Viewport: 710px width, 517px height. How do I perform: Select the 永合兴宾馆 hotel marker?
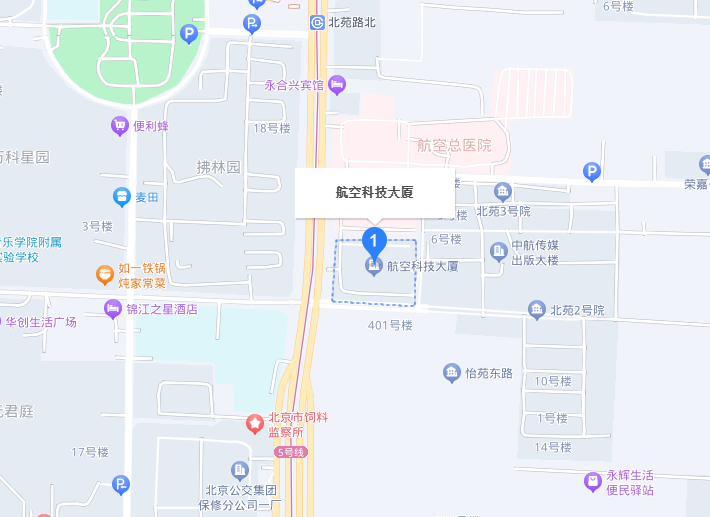(337, 86)
